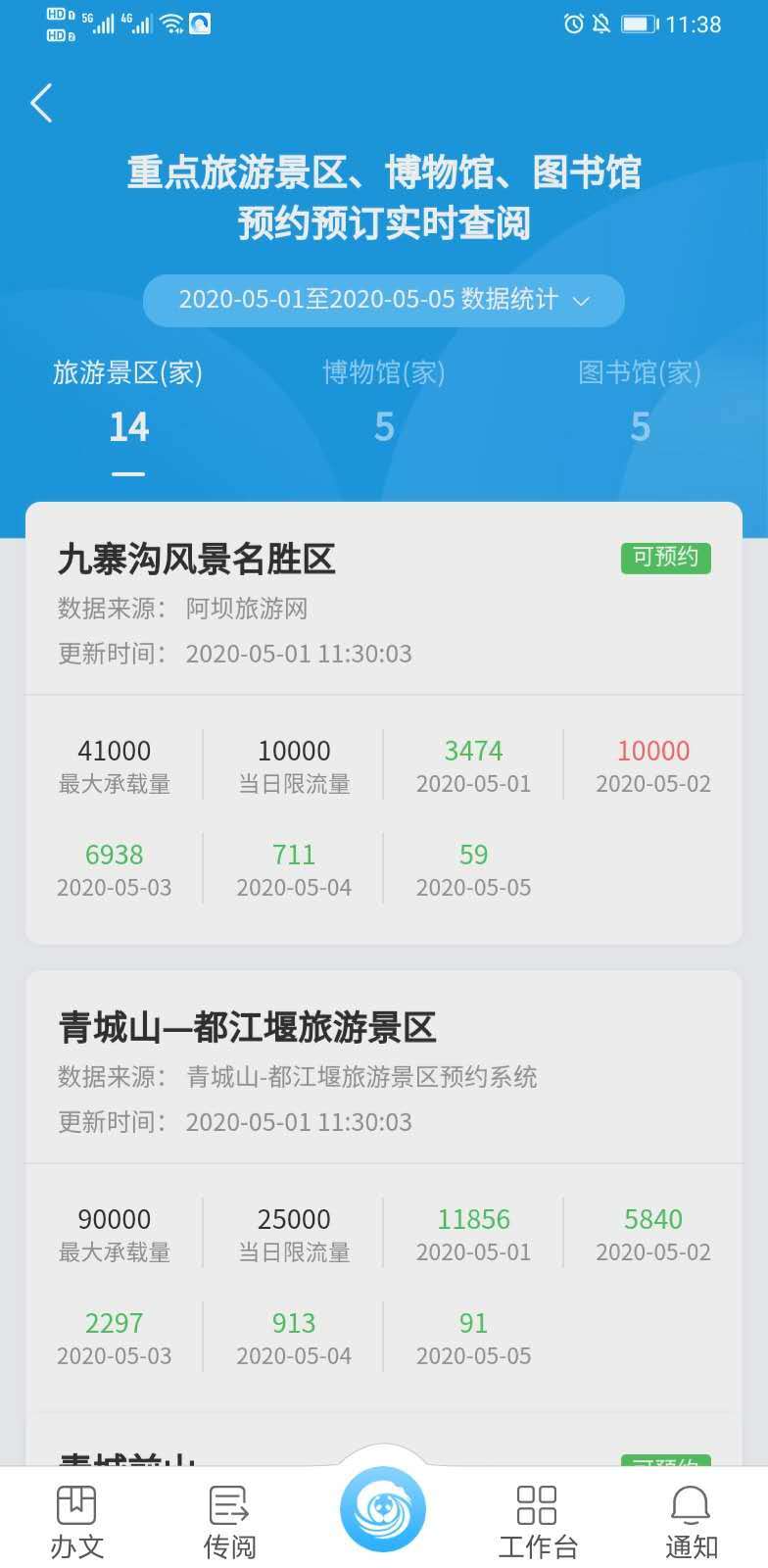Open the 传阅 tab
Viewport: 768px width, 1568px height.
click(x=229, y=1521)
